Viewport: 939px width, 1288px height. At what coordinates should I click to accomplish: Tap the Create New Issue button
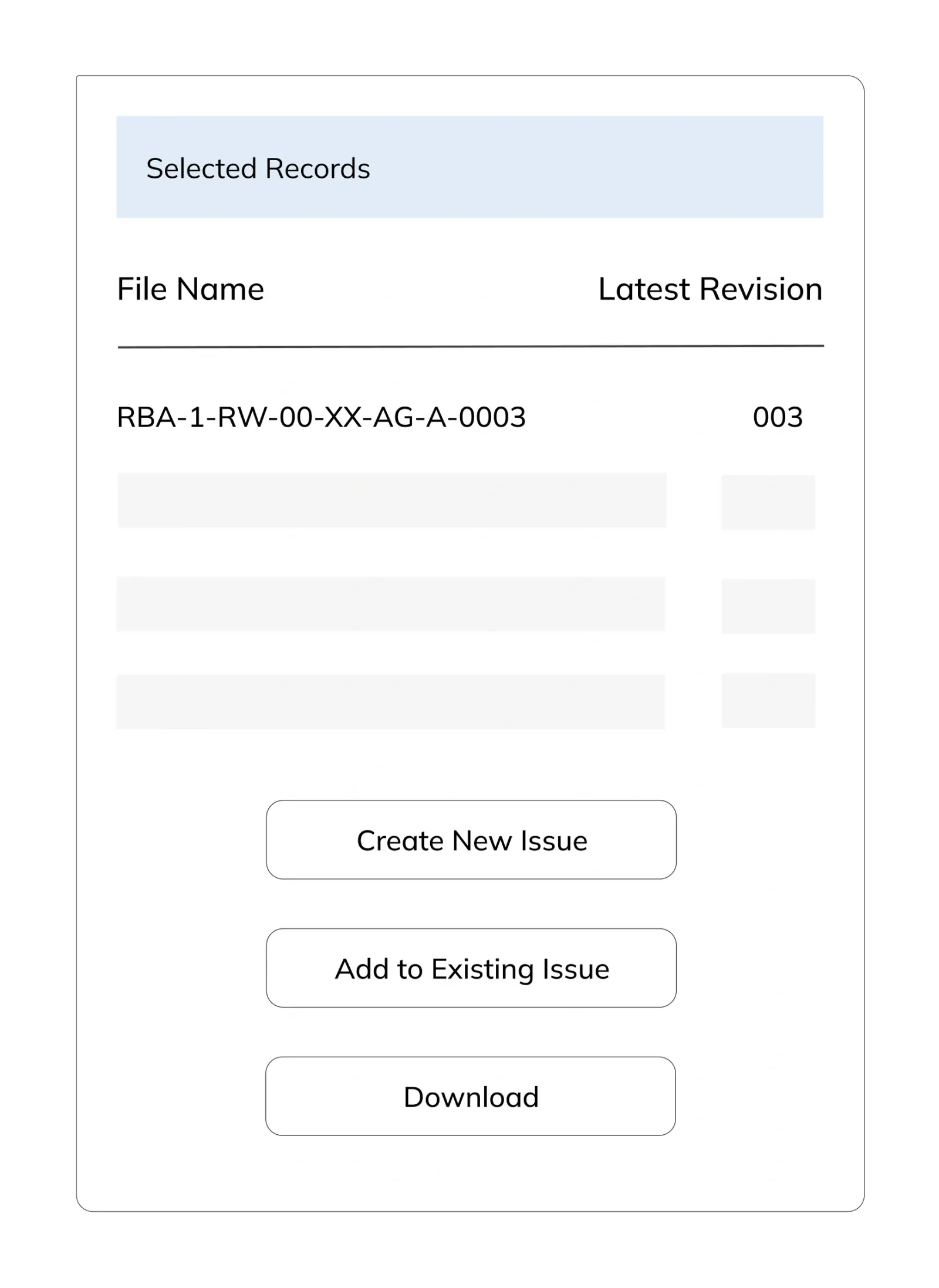point(471,840)
